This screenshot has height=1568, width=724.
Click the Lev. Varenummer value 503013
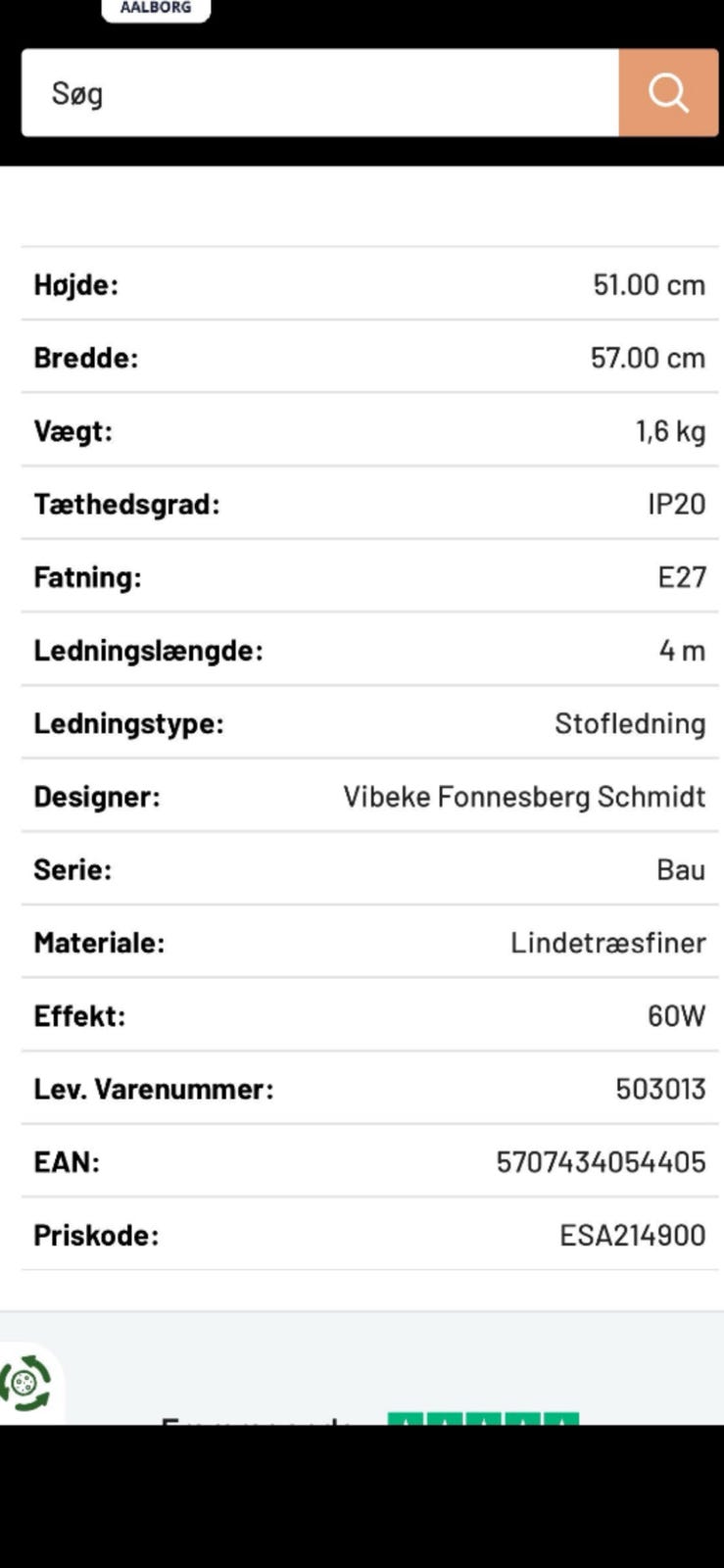click(x=661, y=1088)
